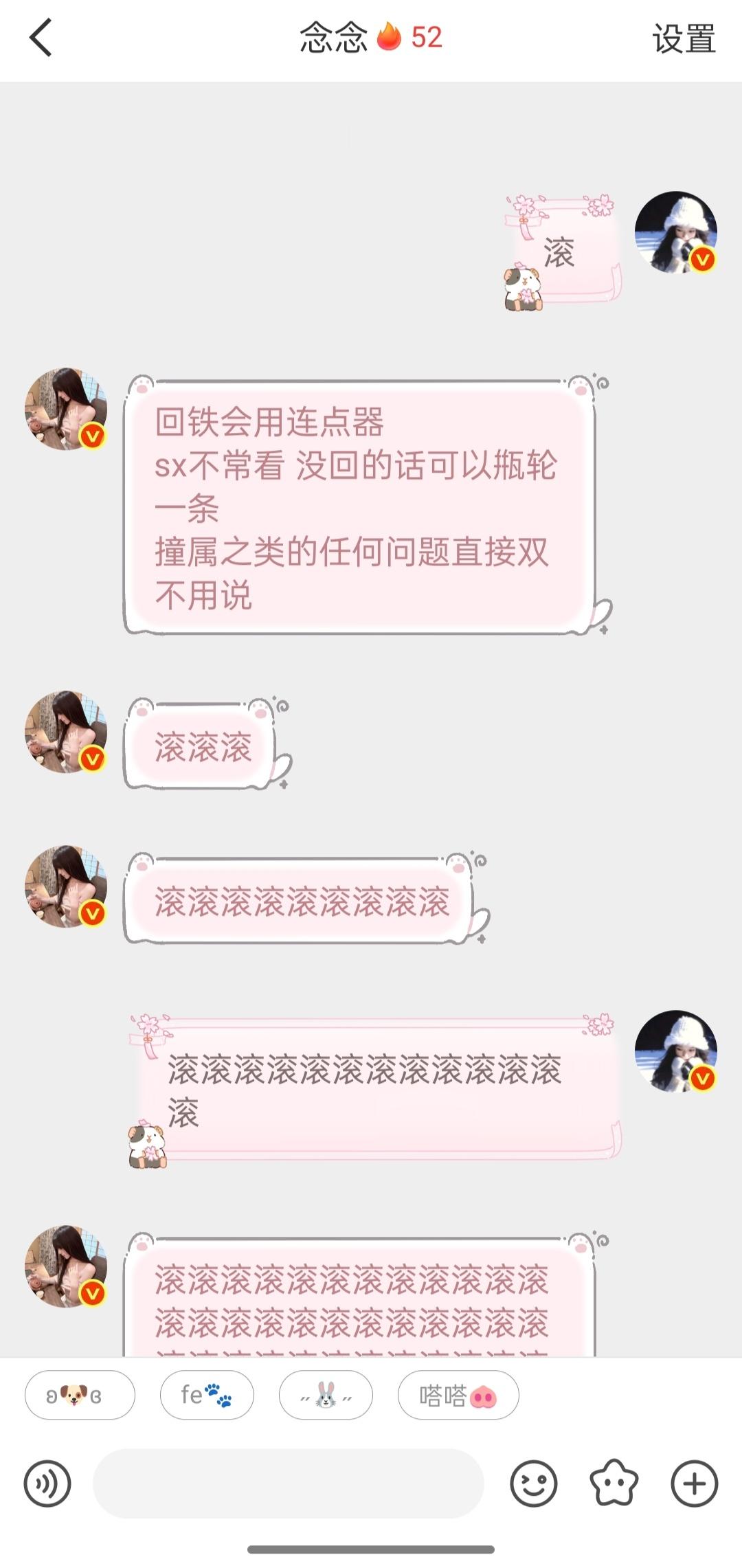Send the 嗒嗒🐽 quick reply
742x1568 pixels.
[x=458, y=1395]
